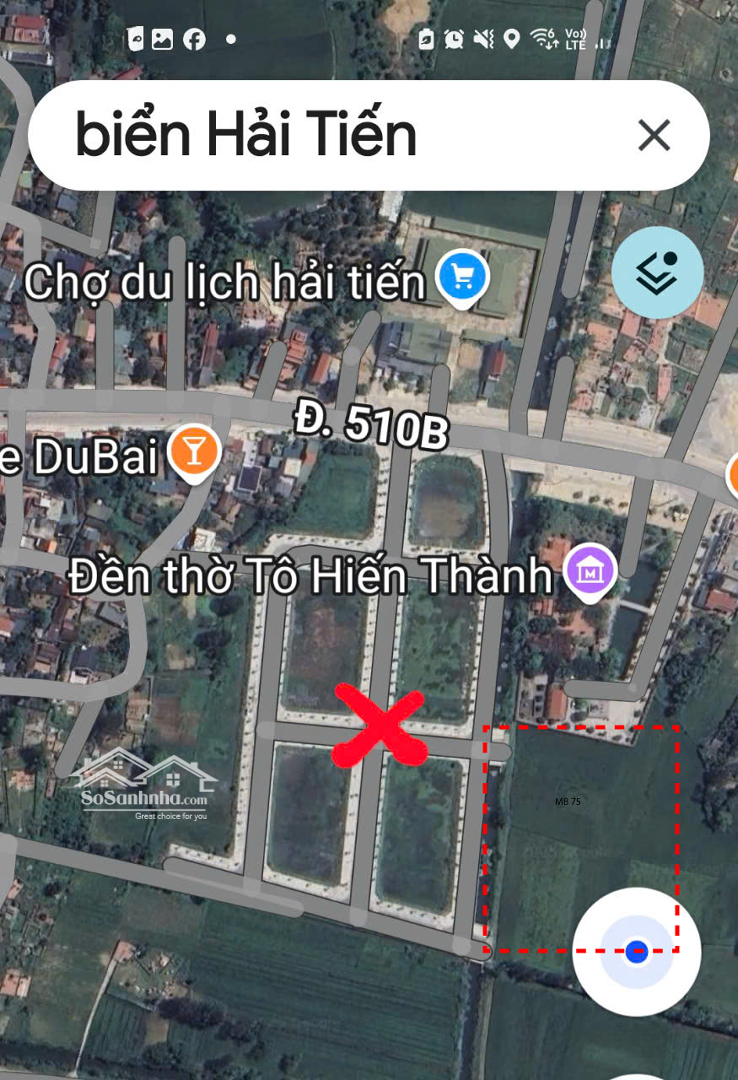Open the map layers selector
The height and width of the screenshot is (1080, 738).
pos(657,272)
